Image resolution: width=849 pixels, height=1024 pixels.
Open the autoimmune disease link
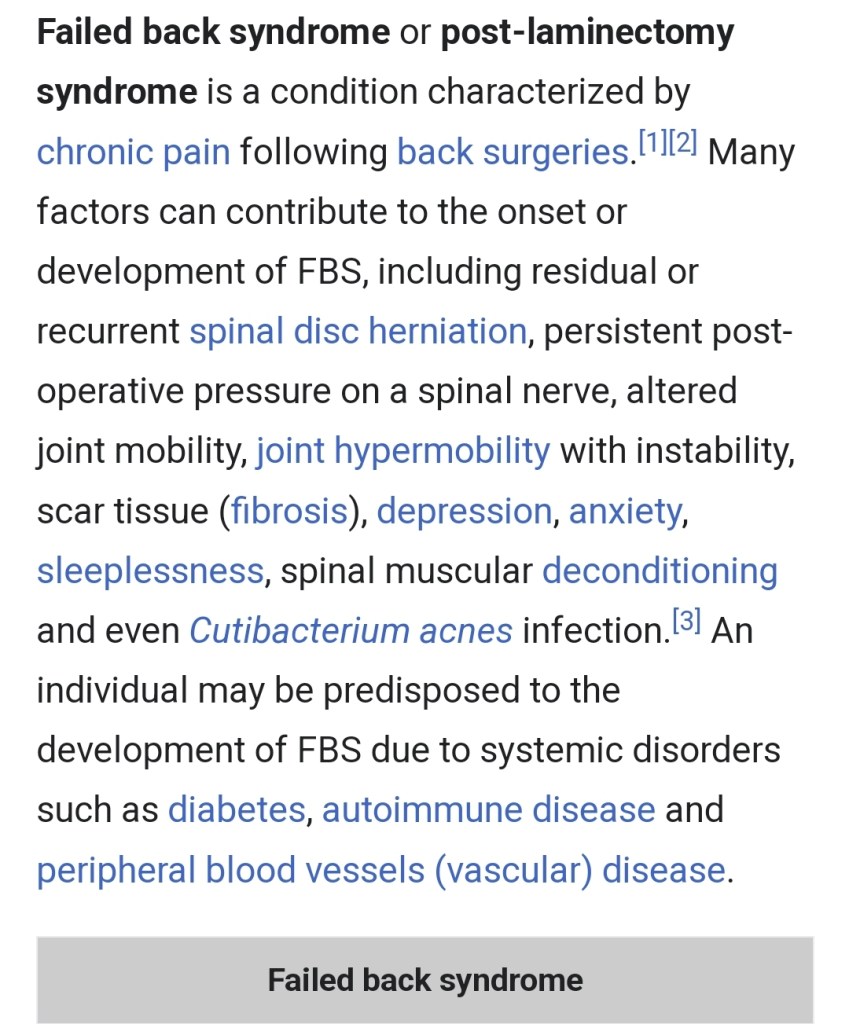pos(488,810)
